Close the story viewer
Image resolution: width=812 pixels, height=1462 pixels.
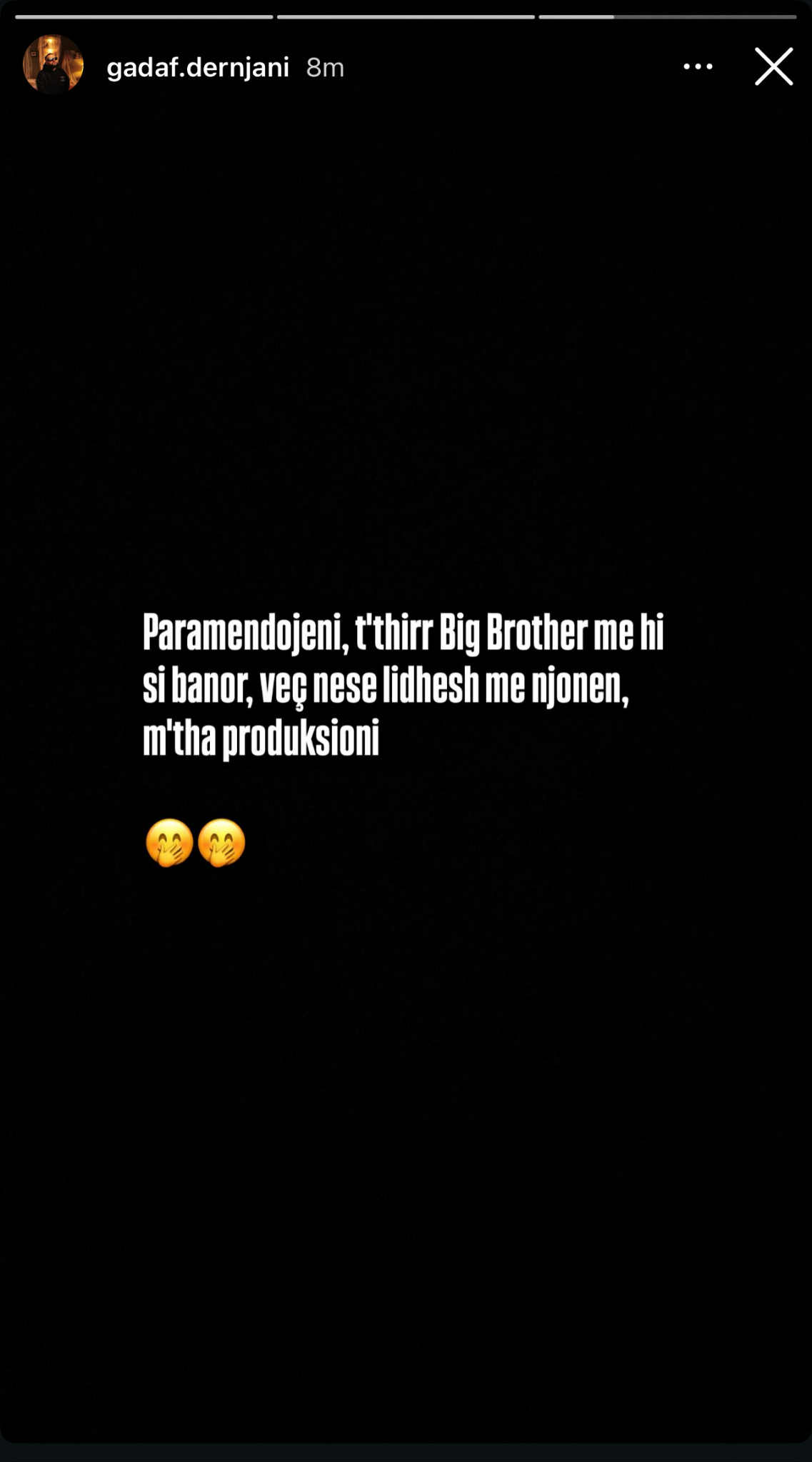tap(773, 67)
